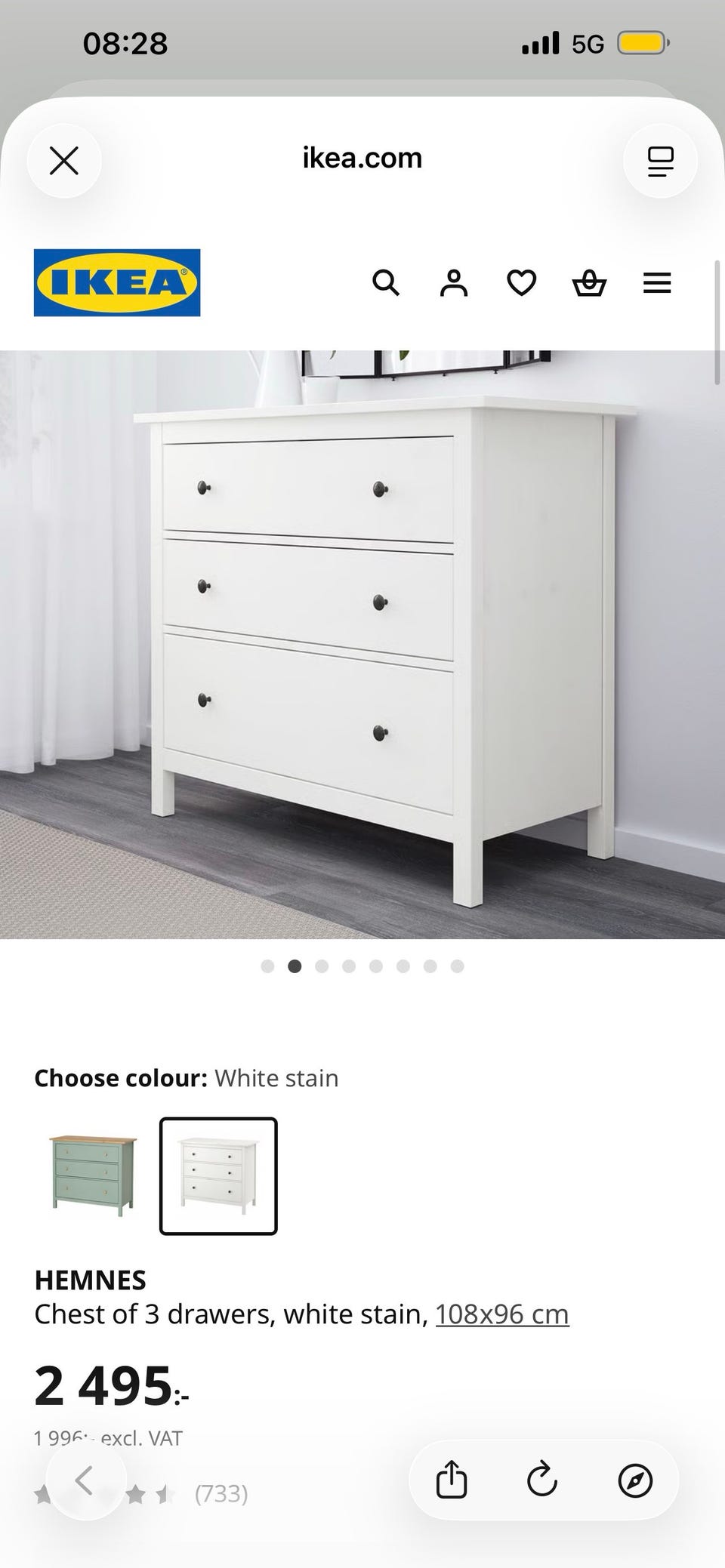725x1568 pixels.
Task: Open the account profile icon
Action: [454, 283]
